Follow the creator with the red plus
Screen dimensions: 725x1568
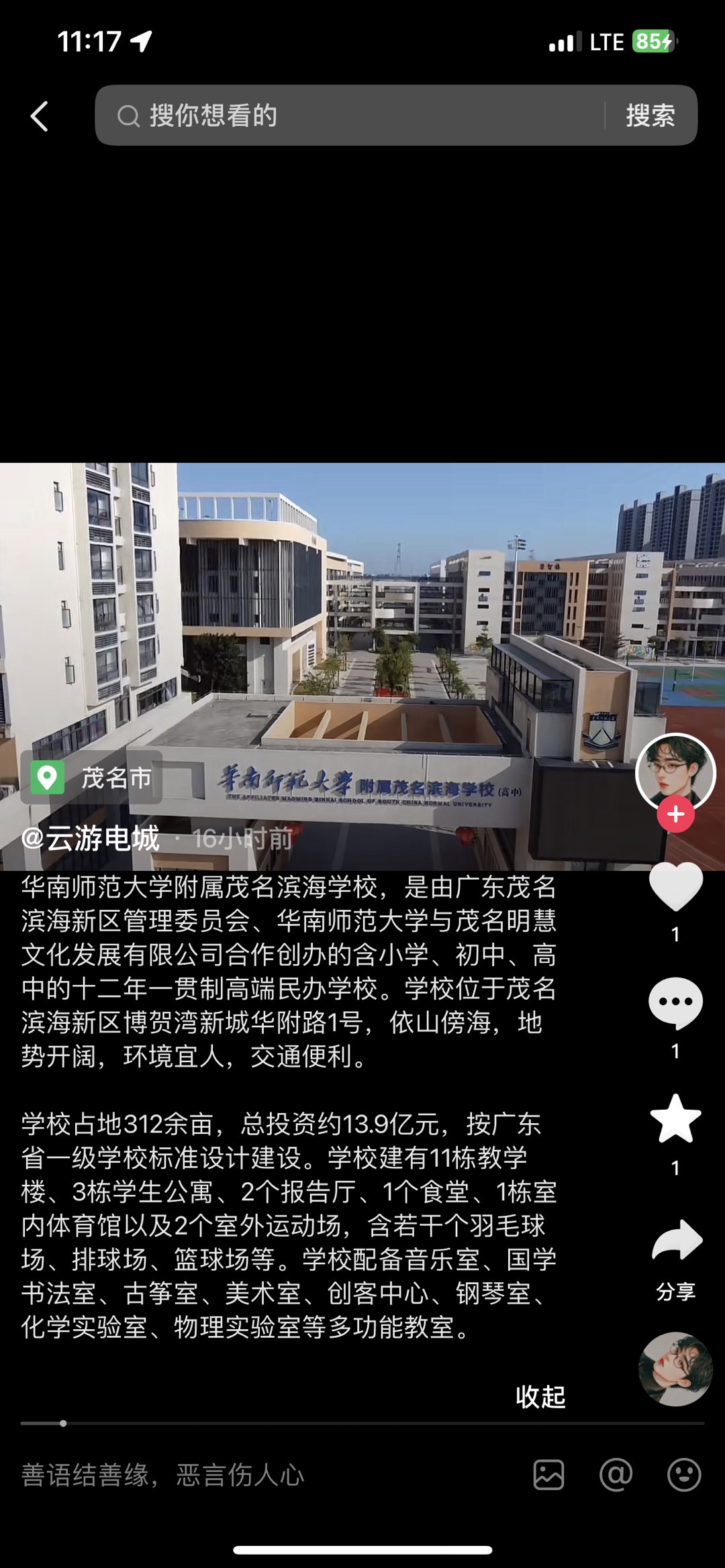point(675,815)
